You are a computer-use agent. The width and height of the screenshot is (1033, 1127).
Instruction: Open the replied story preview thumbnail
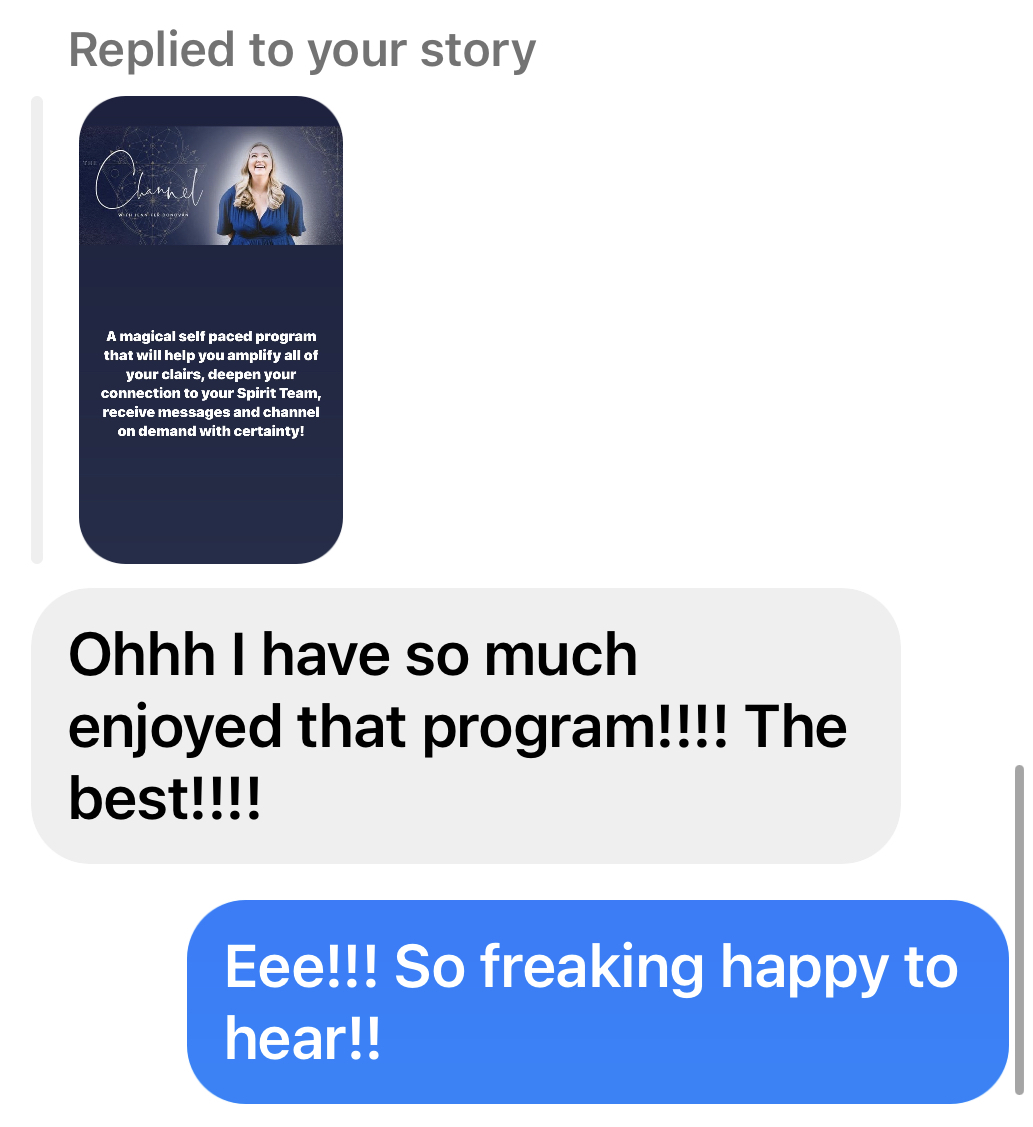pos(211,330)
